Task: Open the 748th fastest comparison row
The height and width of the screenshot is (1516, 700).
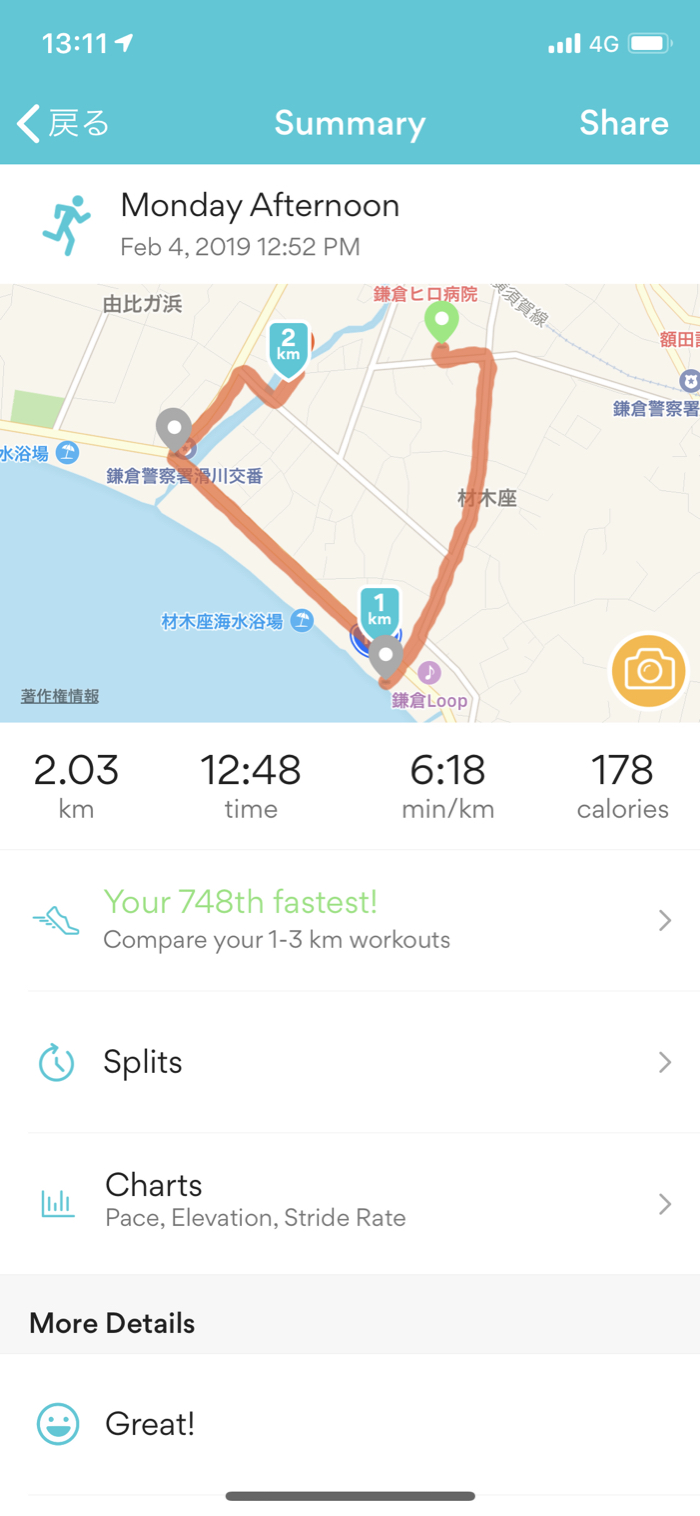Action: click(350, 920)
